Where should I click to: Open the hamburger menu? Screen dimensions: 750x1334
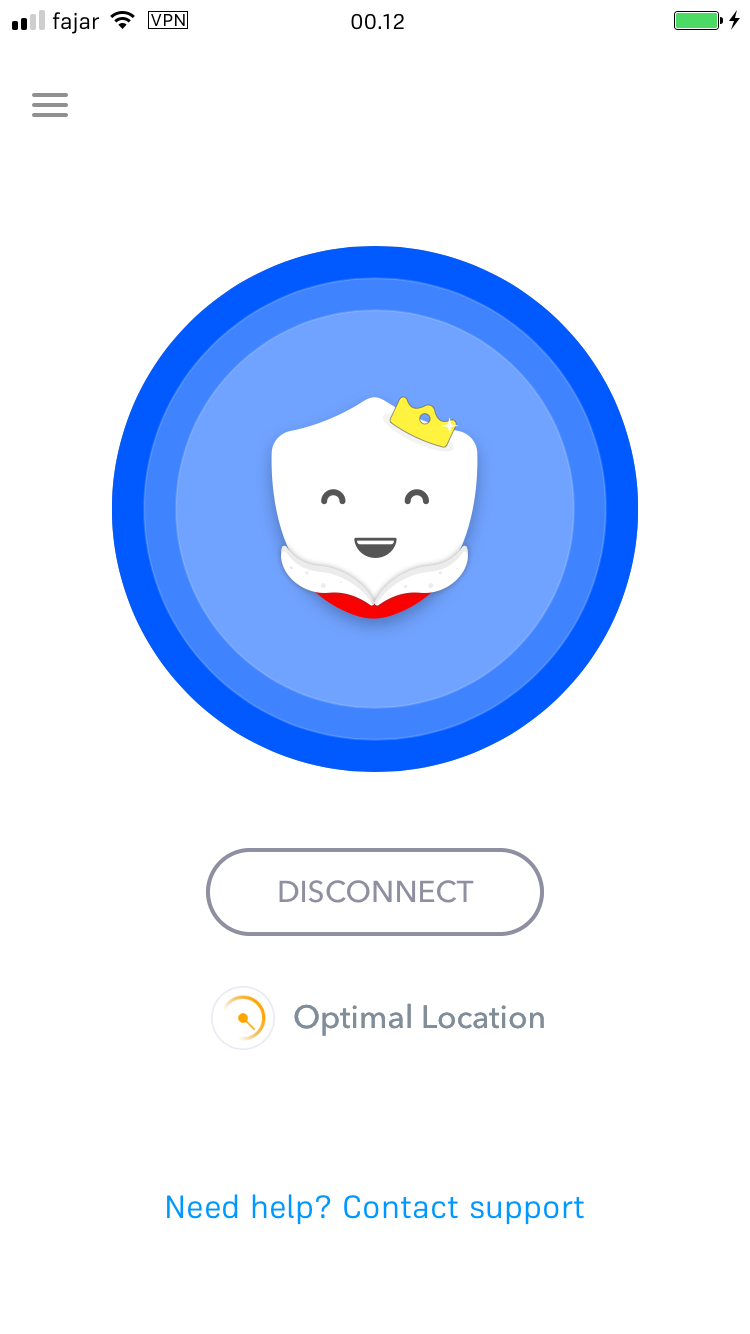(x=50, y=105)
